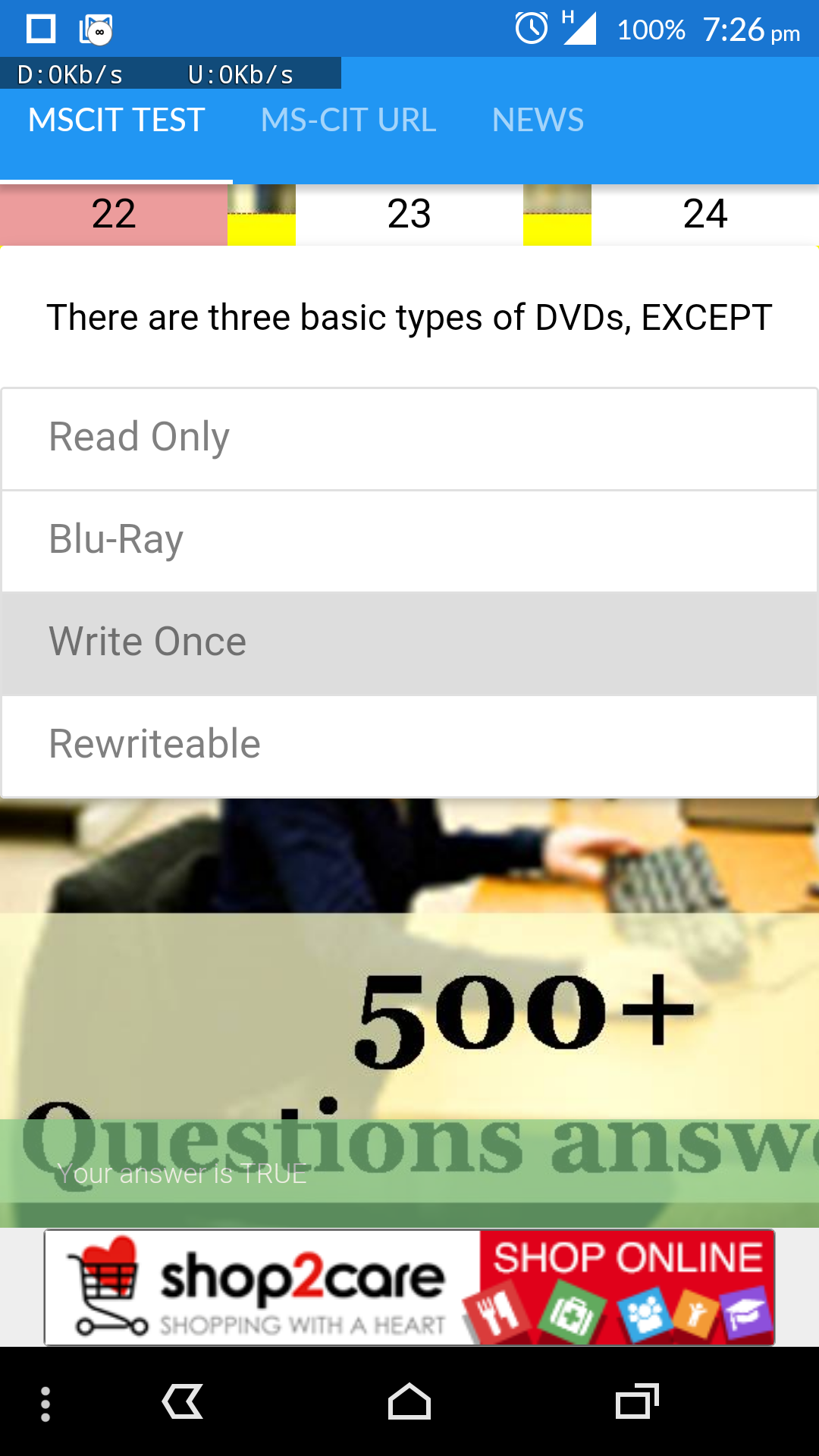Choose the Blu-Ray answer
The height and width of the screenshot is (1456, 819).
click(409, 541)
